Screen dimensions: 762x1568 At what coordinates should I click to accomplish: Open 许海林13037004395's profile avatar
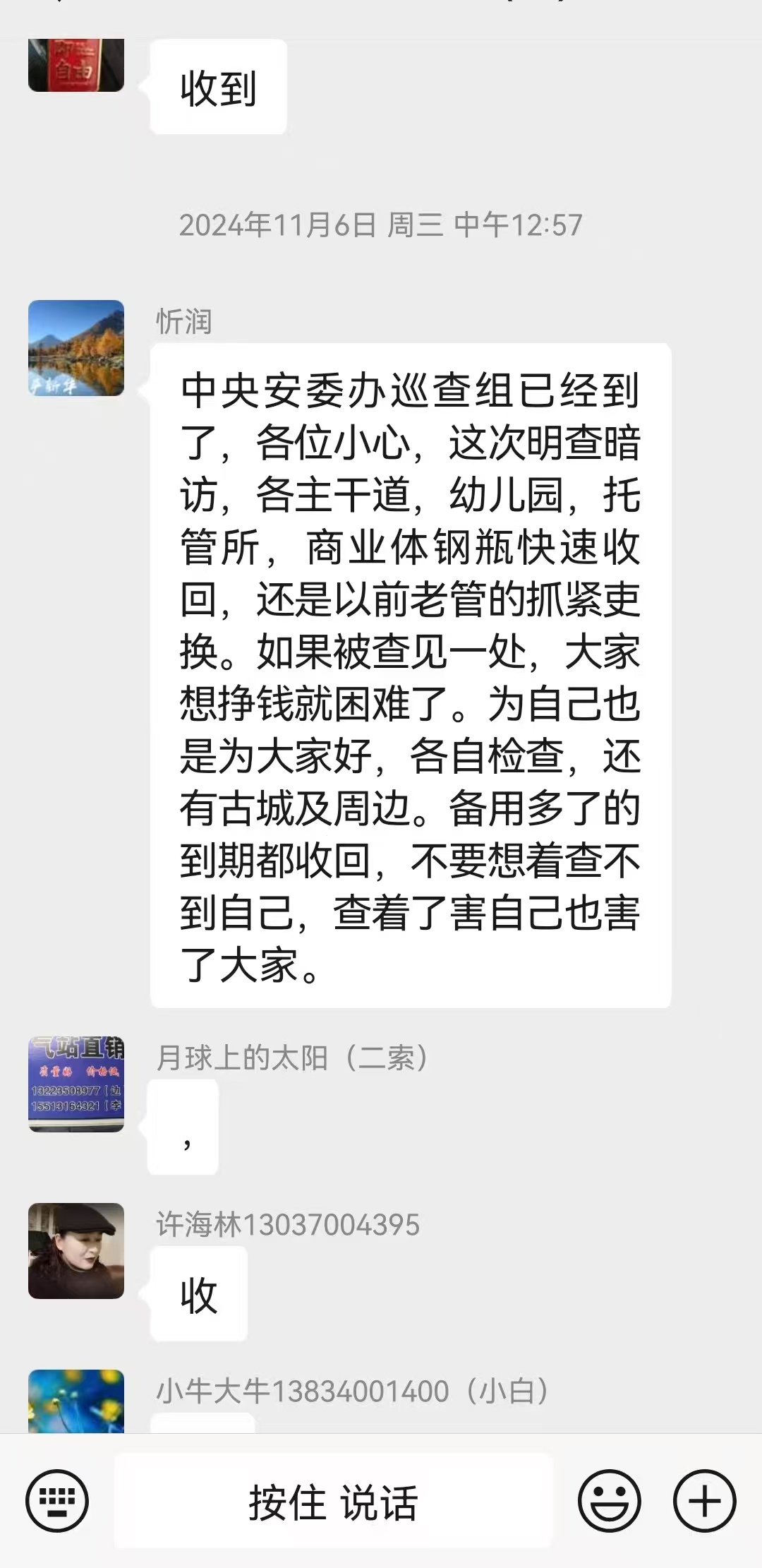click(76, 1251)
